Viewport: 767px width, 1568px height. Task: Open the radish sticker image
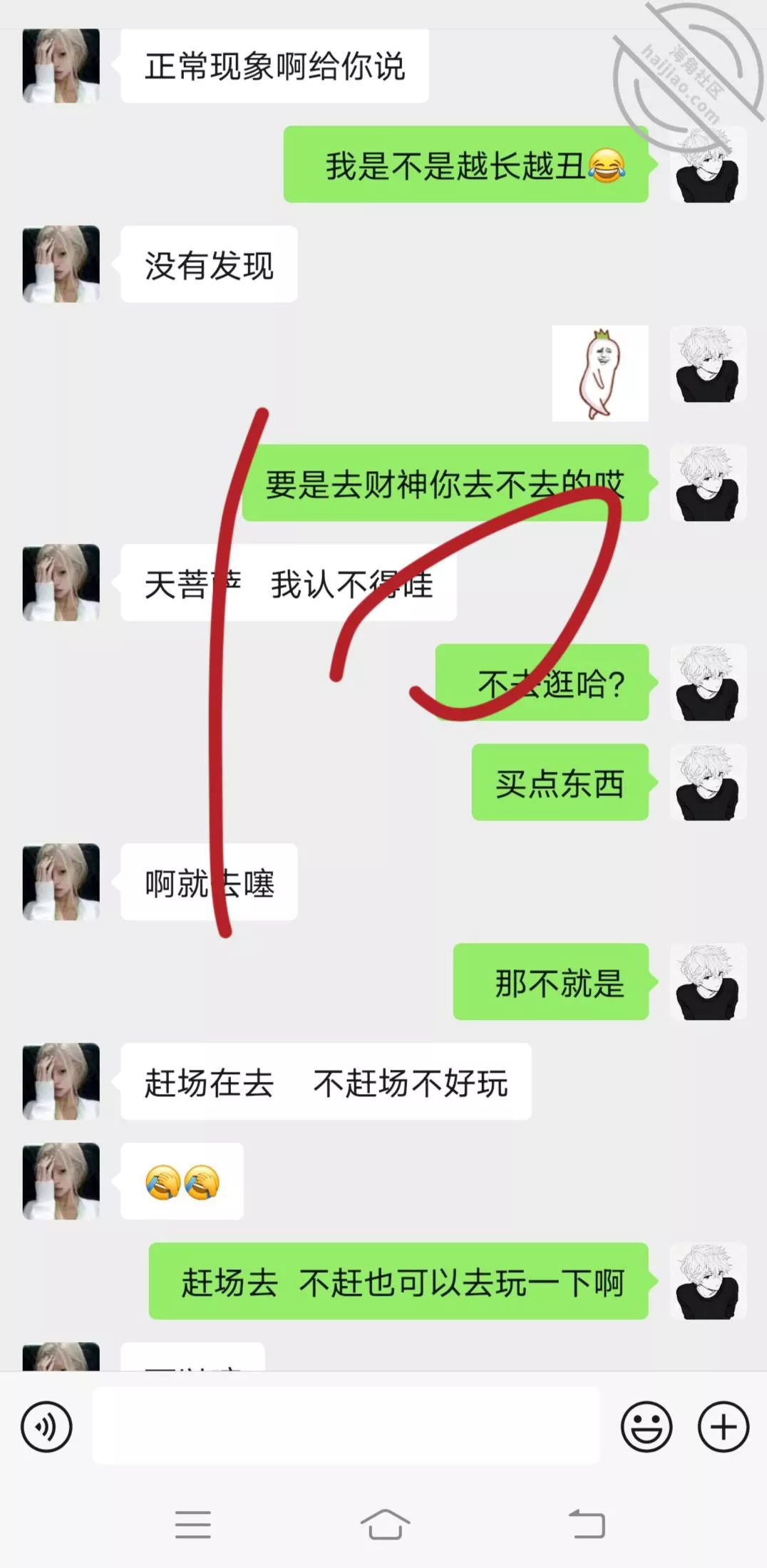pos(600,373)
